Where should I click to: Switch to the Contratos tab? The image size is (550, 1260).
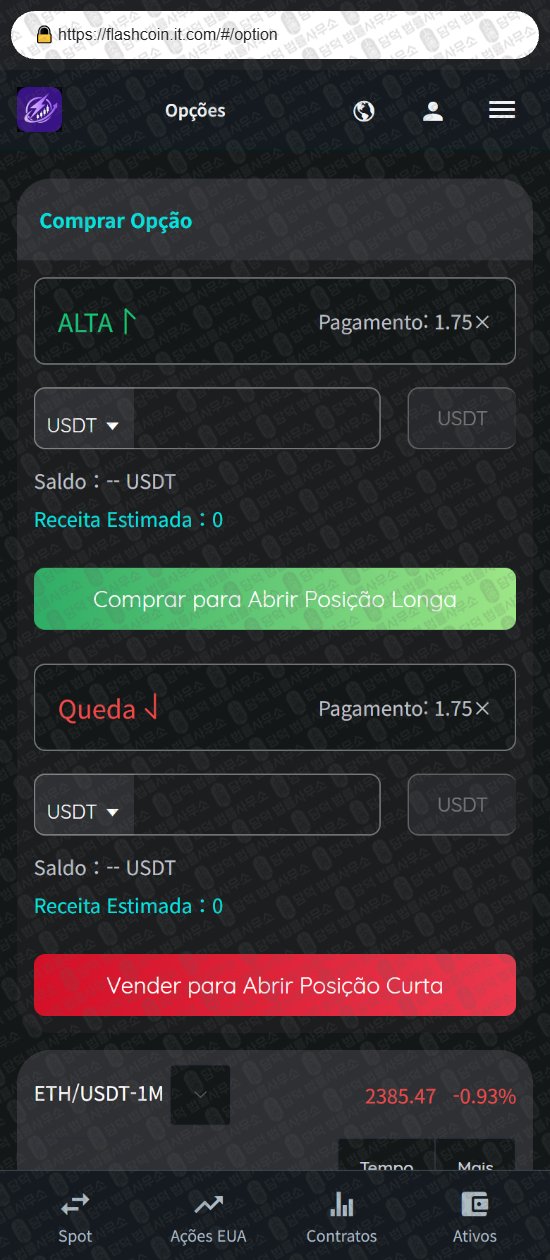(x=342, y=1215)
